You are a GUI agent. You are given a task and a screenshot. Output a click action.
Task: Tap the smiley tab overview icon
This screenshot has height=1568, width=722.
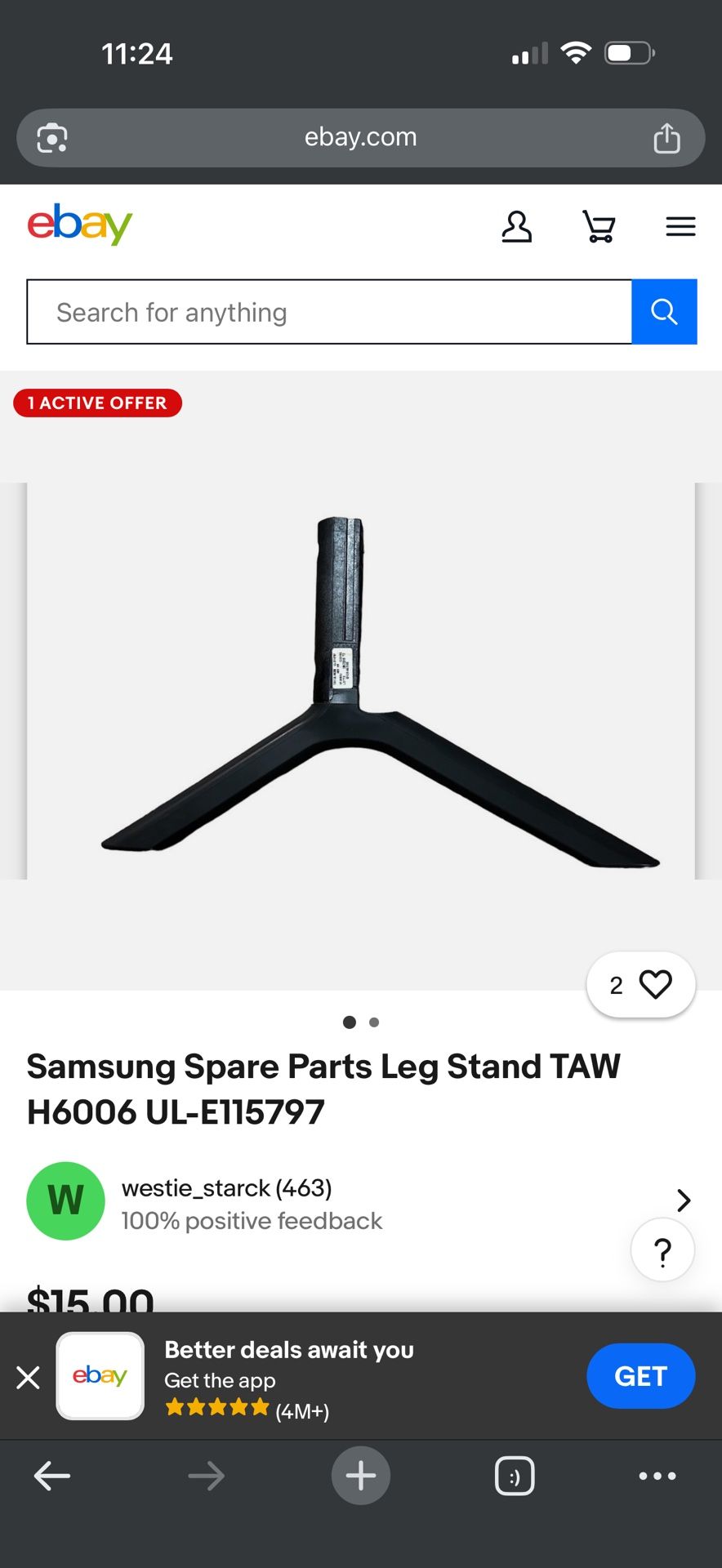[x=514, y=1475]
